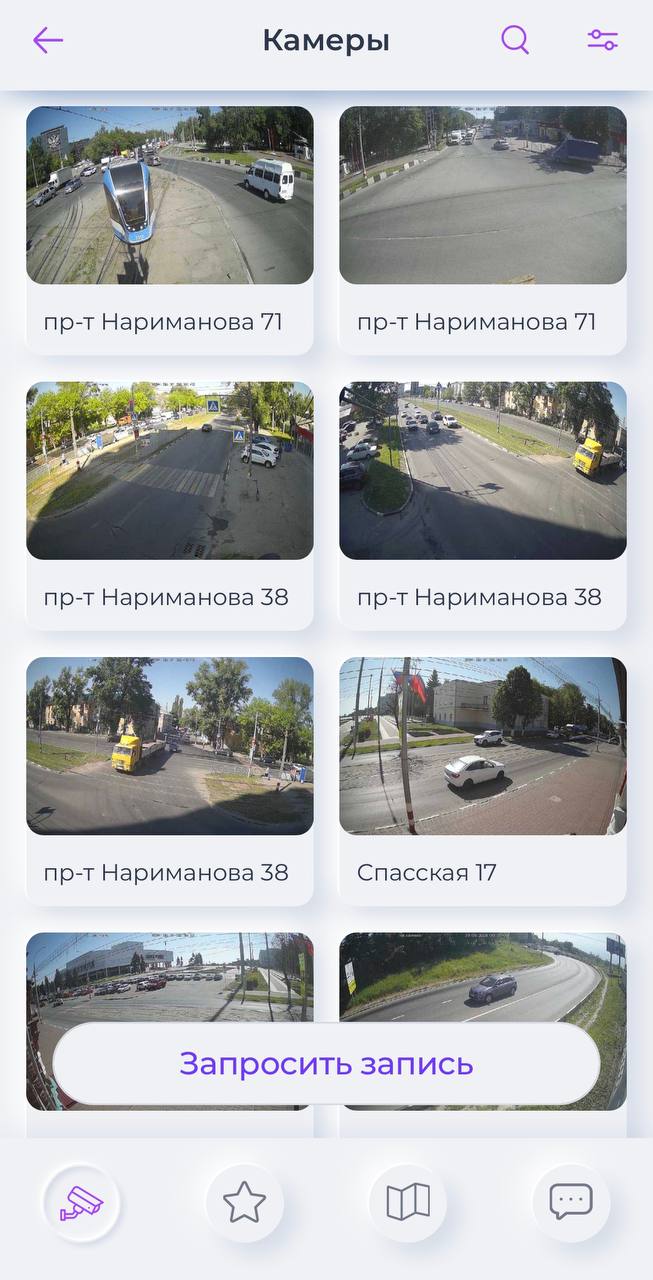Switch to the favorites star tab
Screen dimensions: 653x1280
point(244,1201)
